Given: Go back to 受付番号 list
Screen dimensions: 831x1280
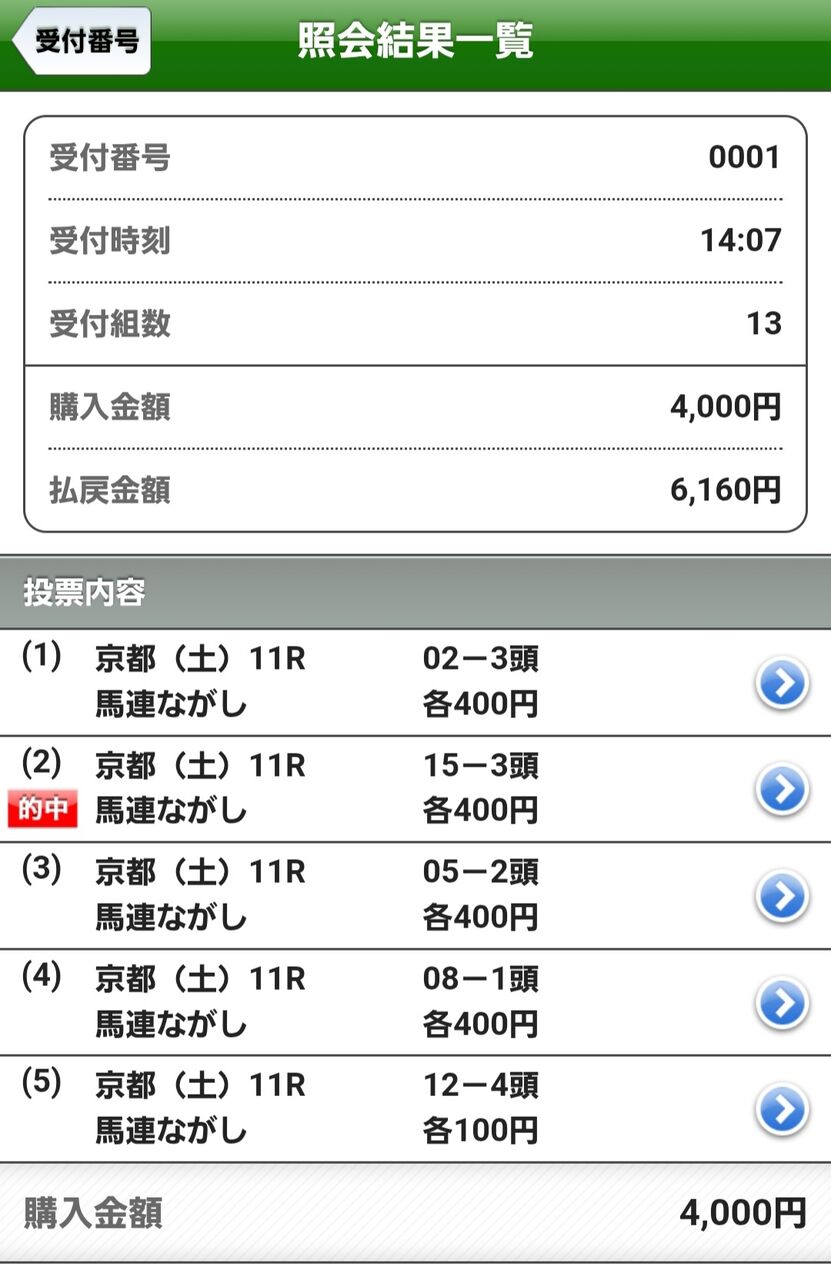Looking at the screenshot, I should tap(81, 41).
